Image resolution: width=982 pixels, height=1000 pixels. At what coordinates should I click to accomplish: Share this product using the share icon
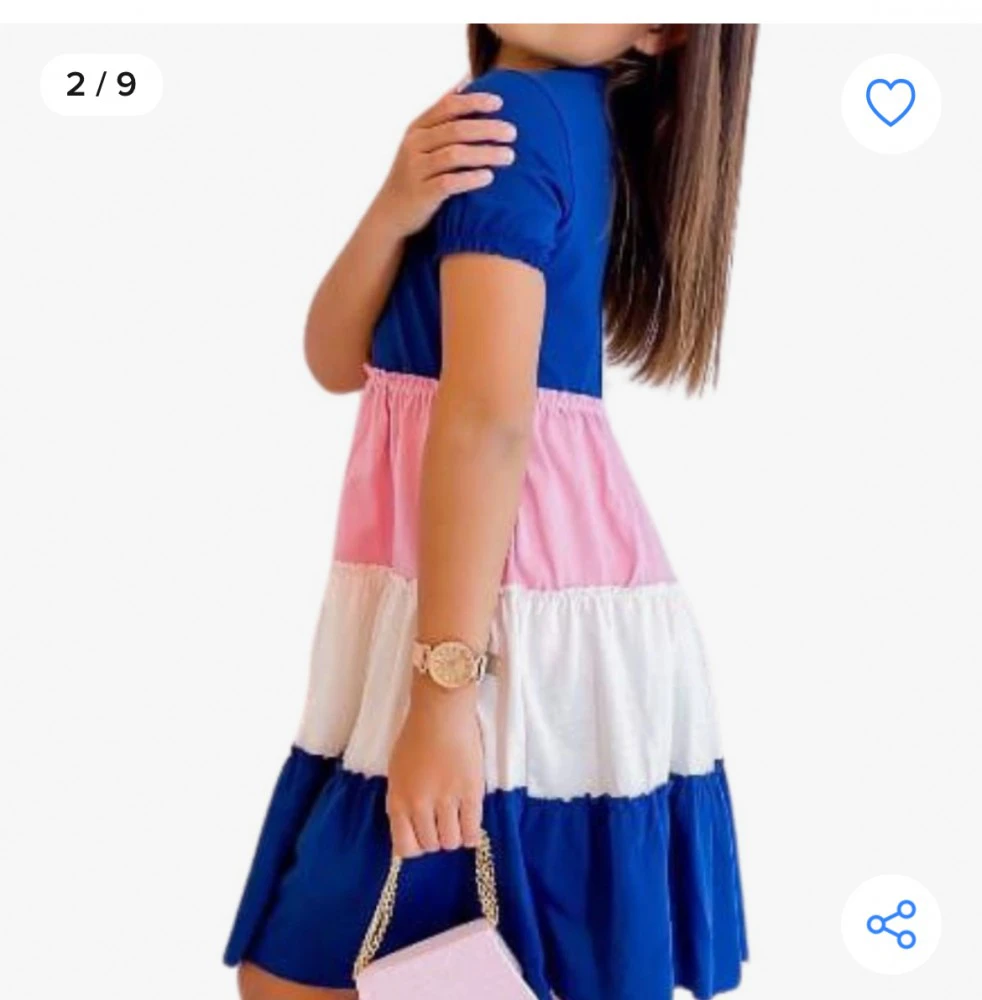click(x=890, y=924)
